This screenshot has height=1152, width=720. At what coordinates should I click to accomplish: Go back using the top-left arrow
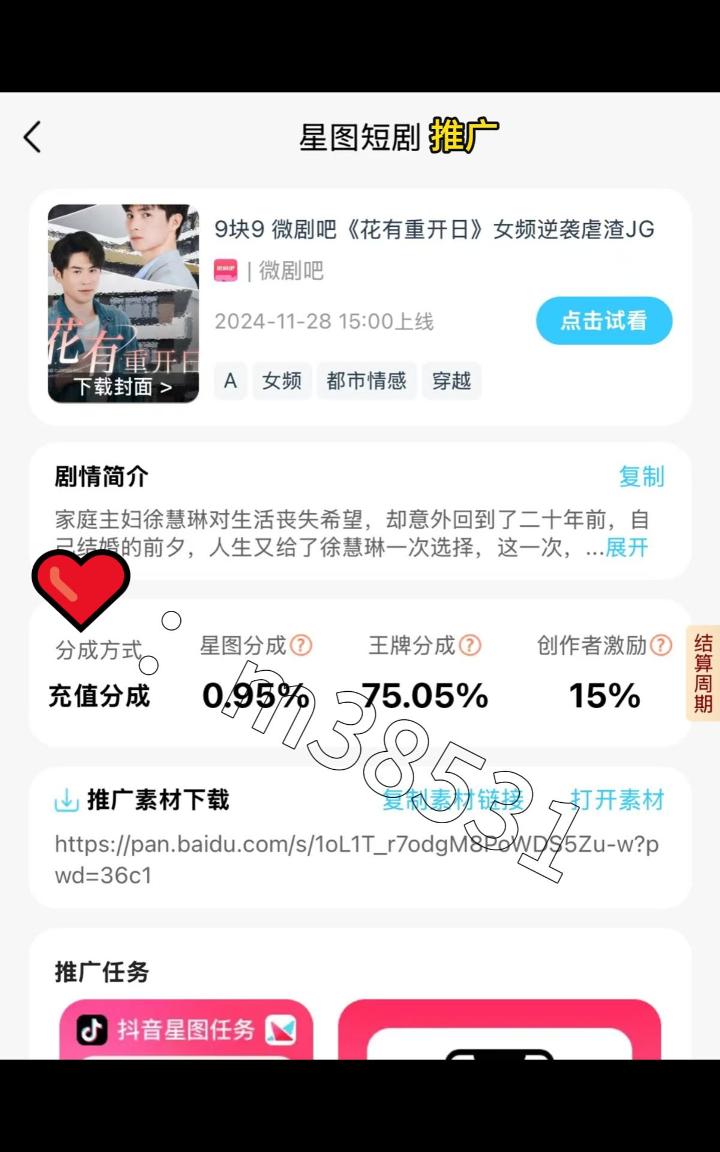tap(33, 137)
